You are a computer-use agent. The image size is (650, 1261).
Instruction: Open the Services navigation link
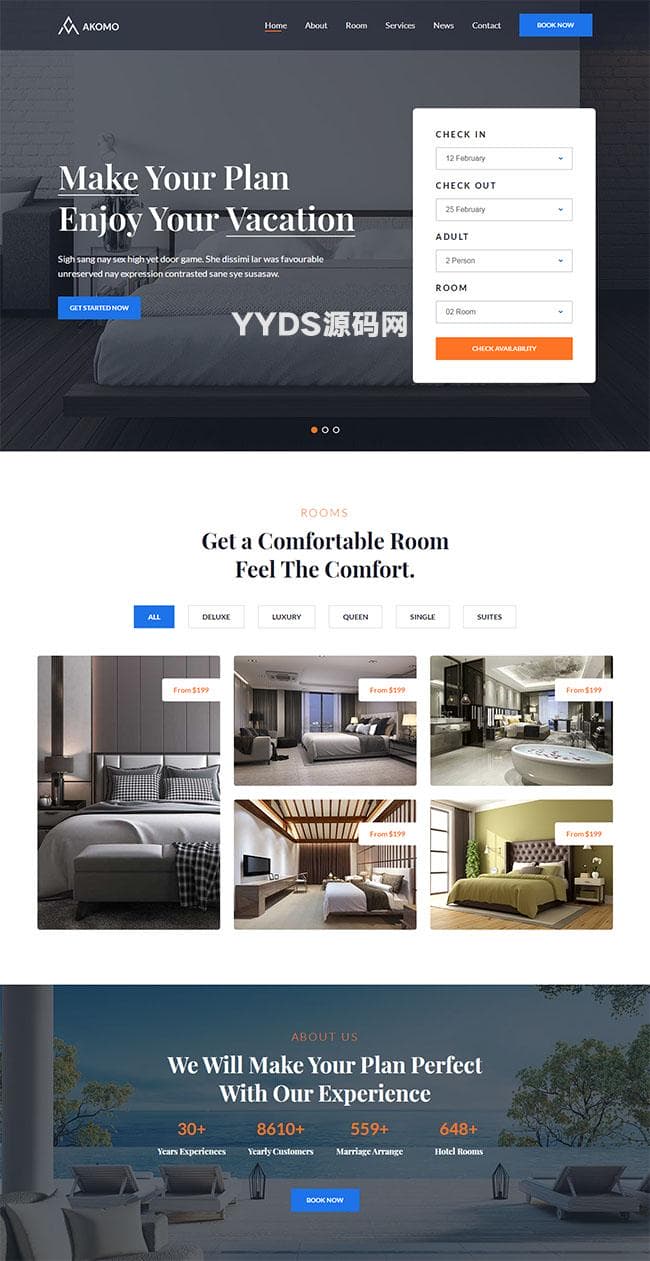(x=400, y=25)
